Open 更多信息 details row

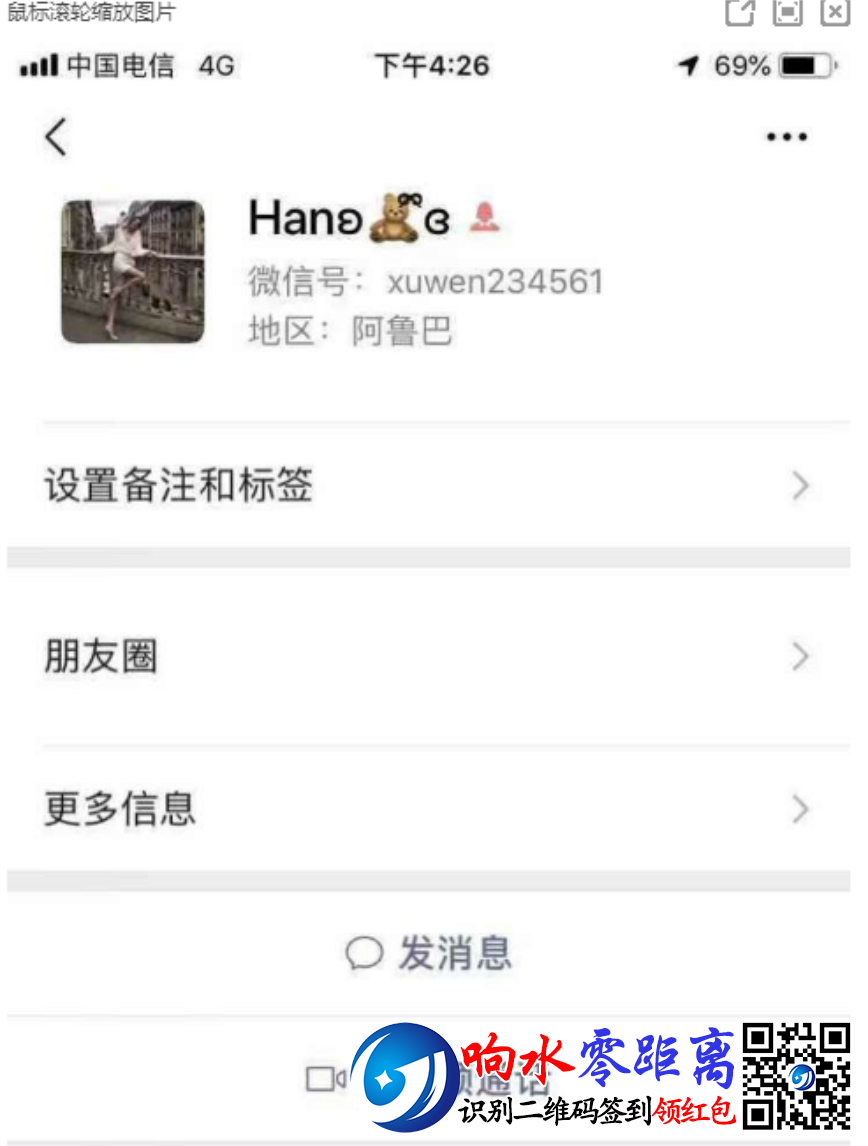tap(428, 808)
